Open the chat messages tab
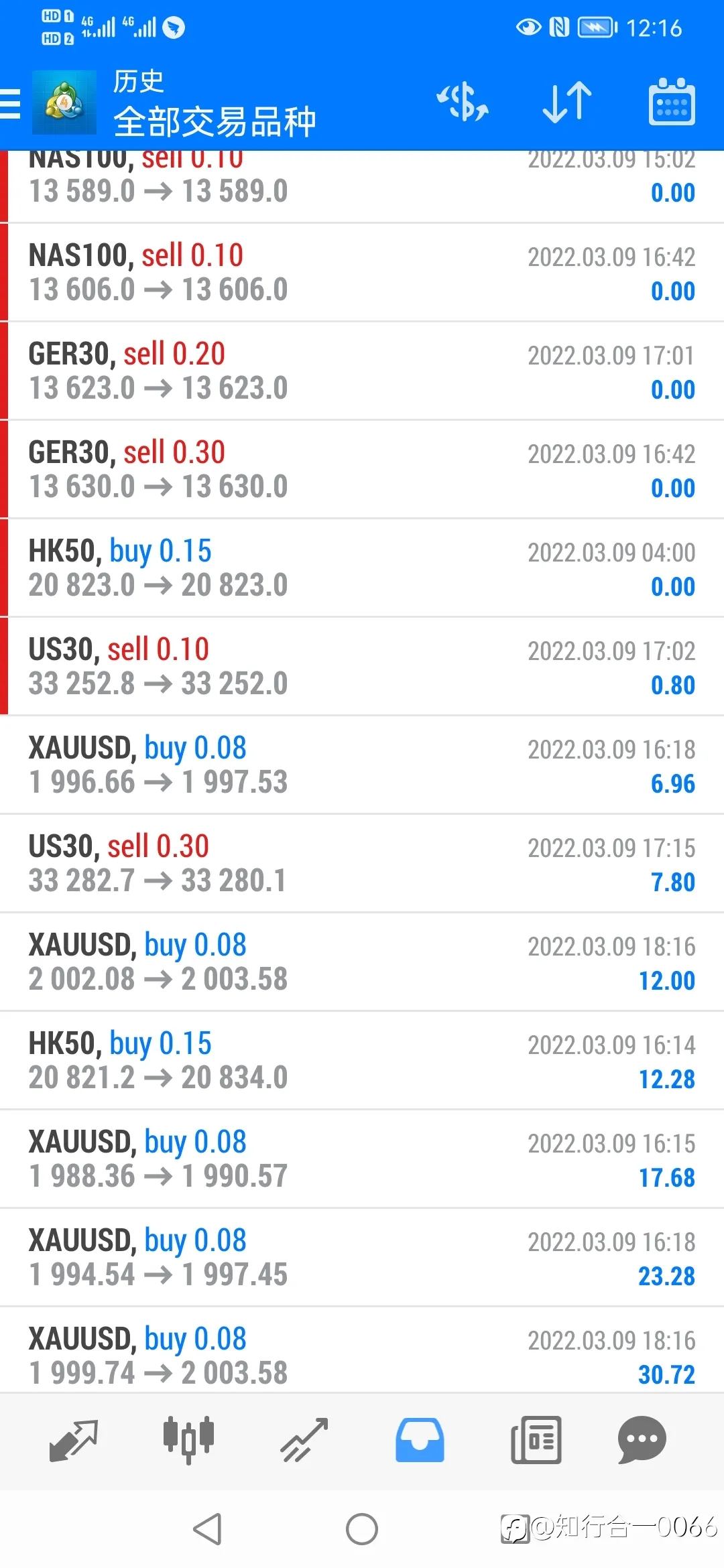Image resolution: width=724 pixels, height=1568 pixels. click(x=642, y=1440)
